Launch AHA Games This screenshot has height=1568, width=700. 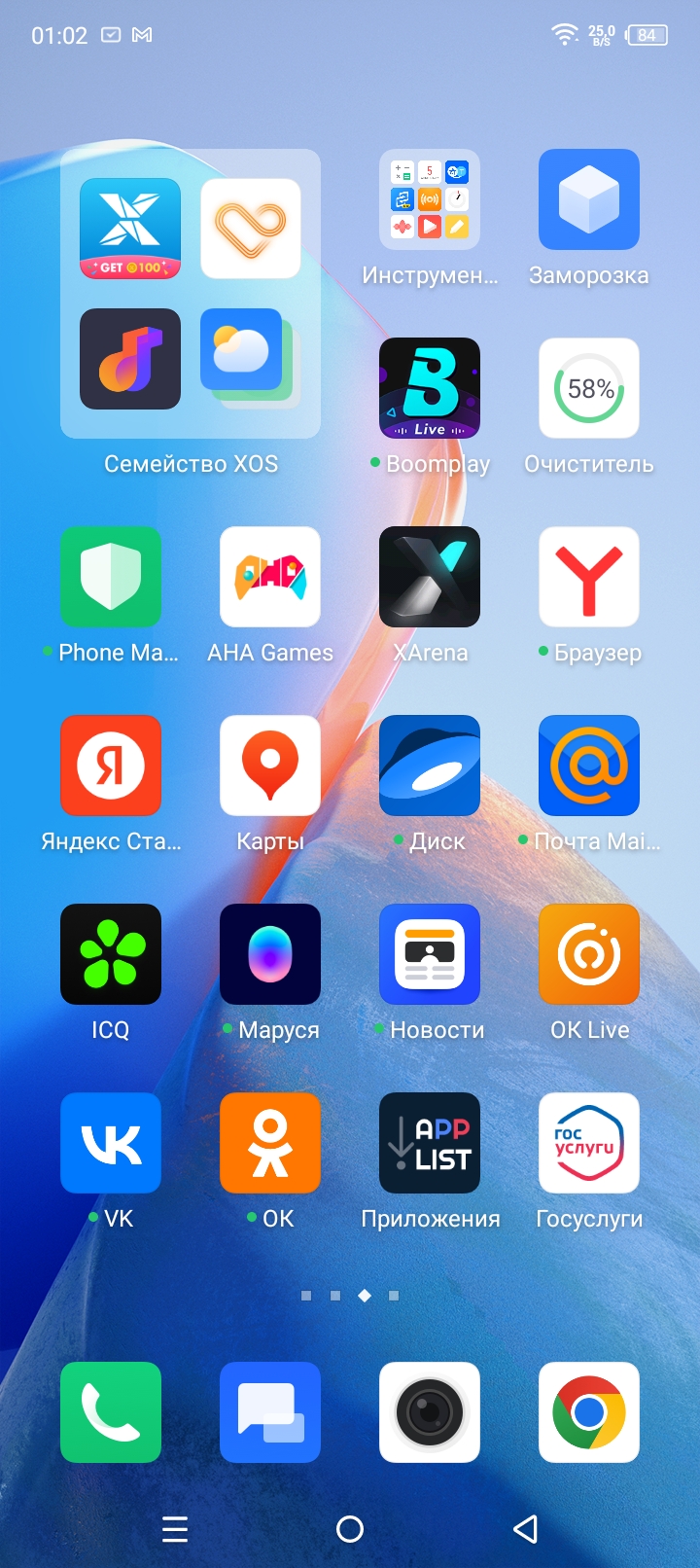pos(270,577)
